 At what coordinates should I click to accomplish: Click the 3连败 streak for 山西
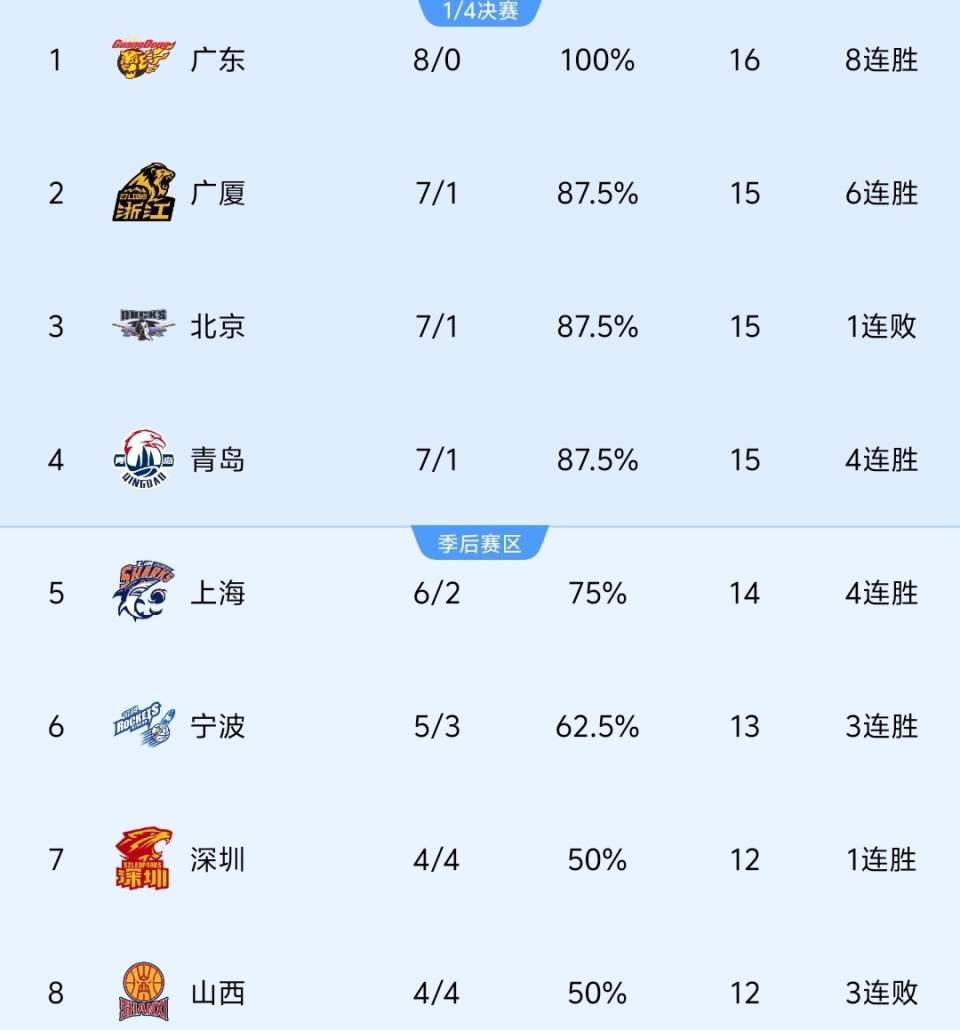point(879,993)
